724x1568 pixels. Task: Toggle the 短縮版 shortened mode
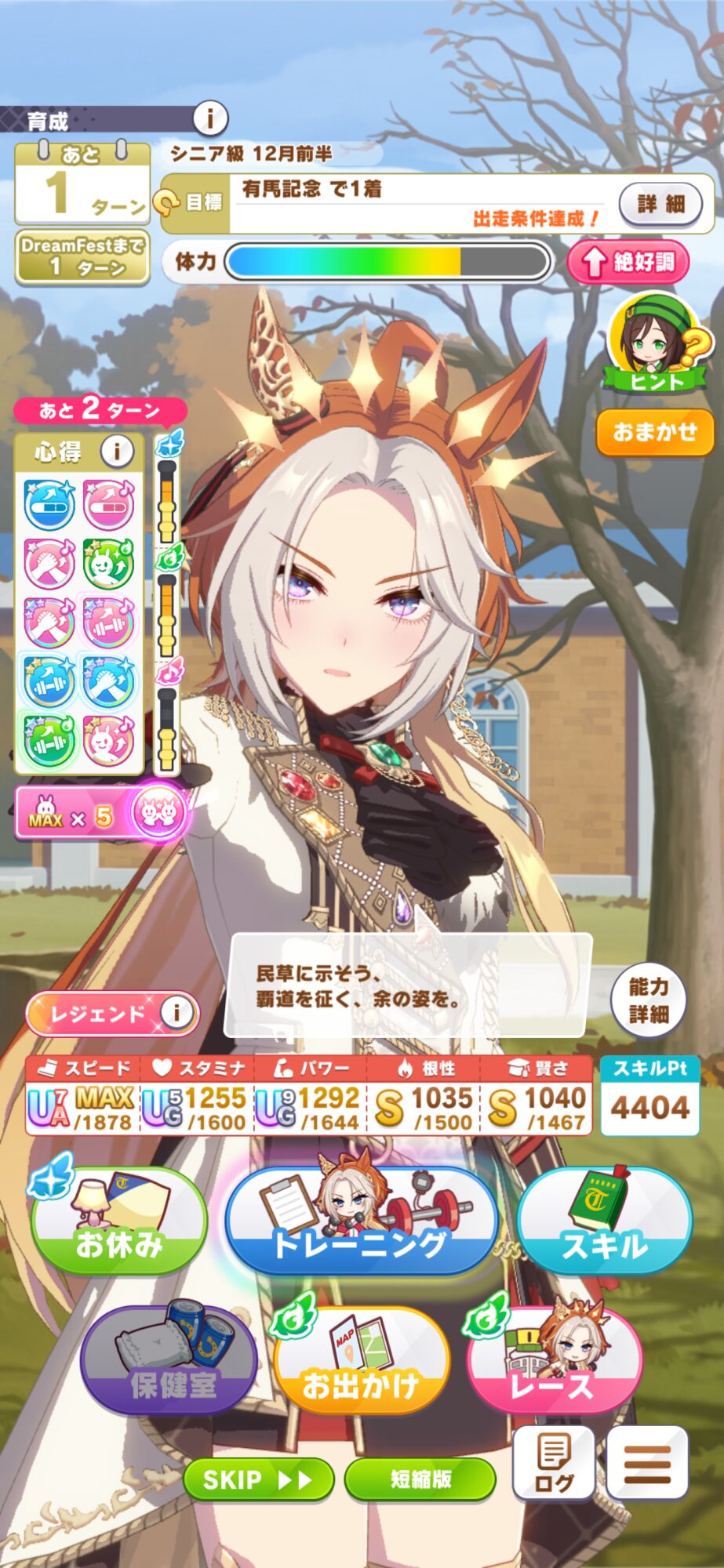pyautogui.click(x=420, y=1479)
